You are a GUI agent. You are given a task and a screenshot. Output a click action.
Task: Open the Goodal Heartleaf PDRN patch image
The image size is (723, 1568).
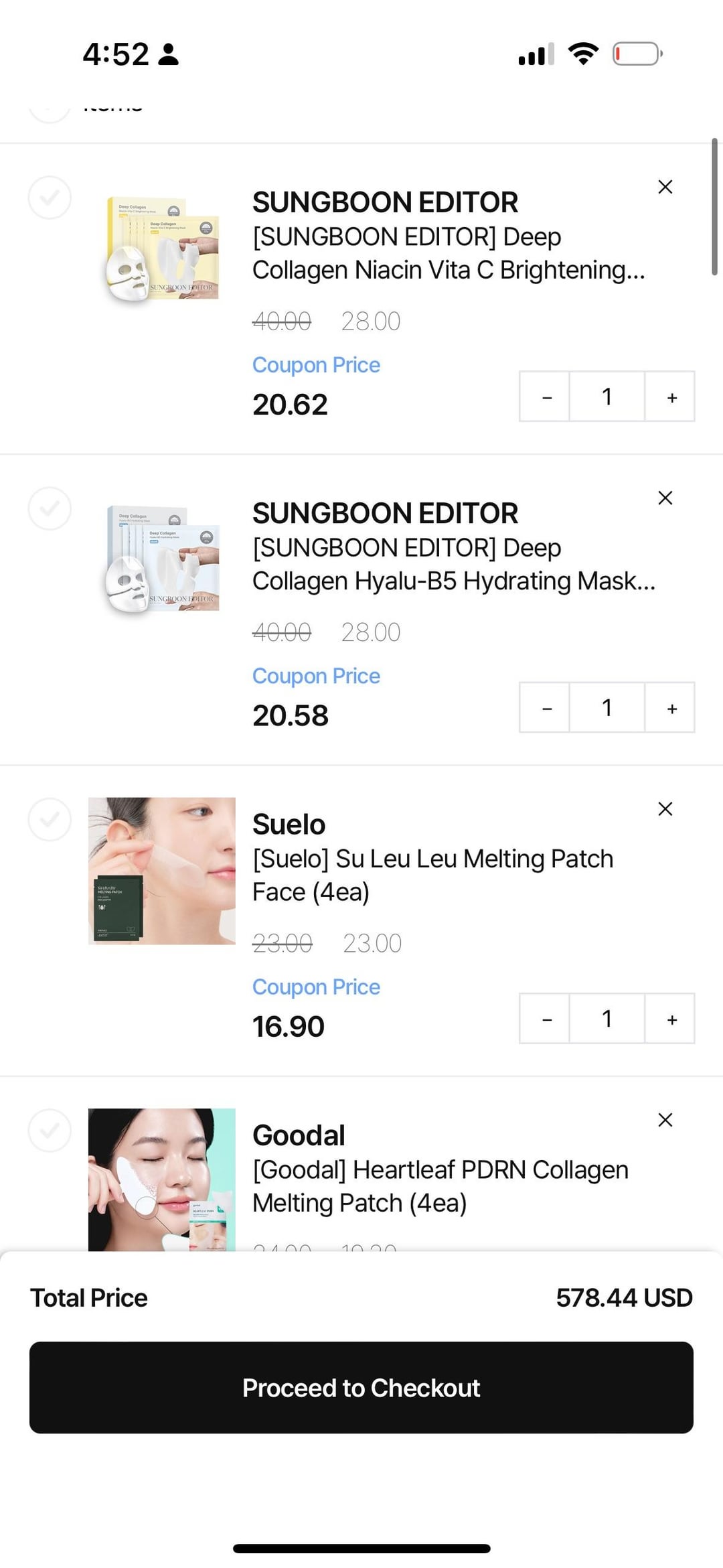click(162, 1179)
